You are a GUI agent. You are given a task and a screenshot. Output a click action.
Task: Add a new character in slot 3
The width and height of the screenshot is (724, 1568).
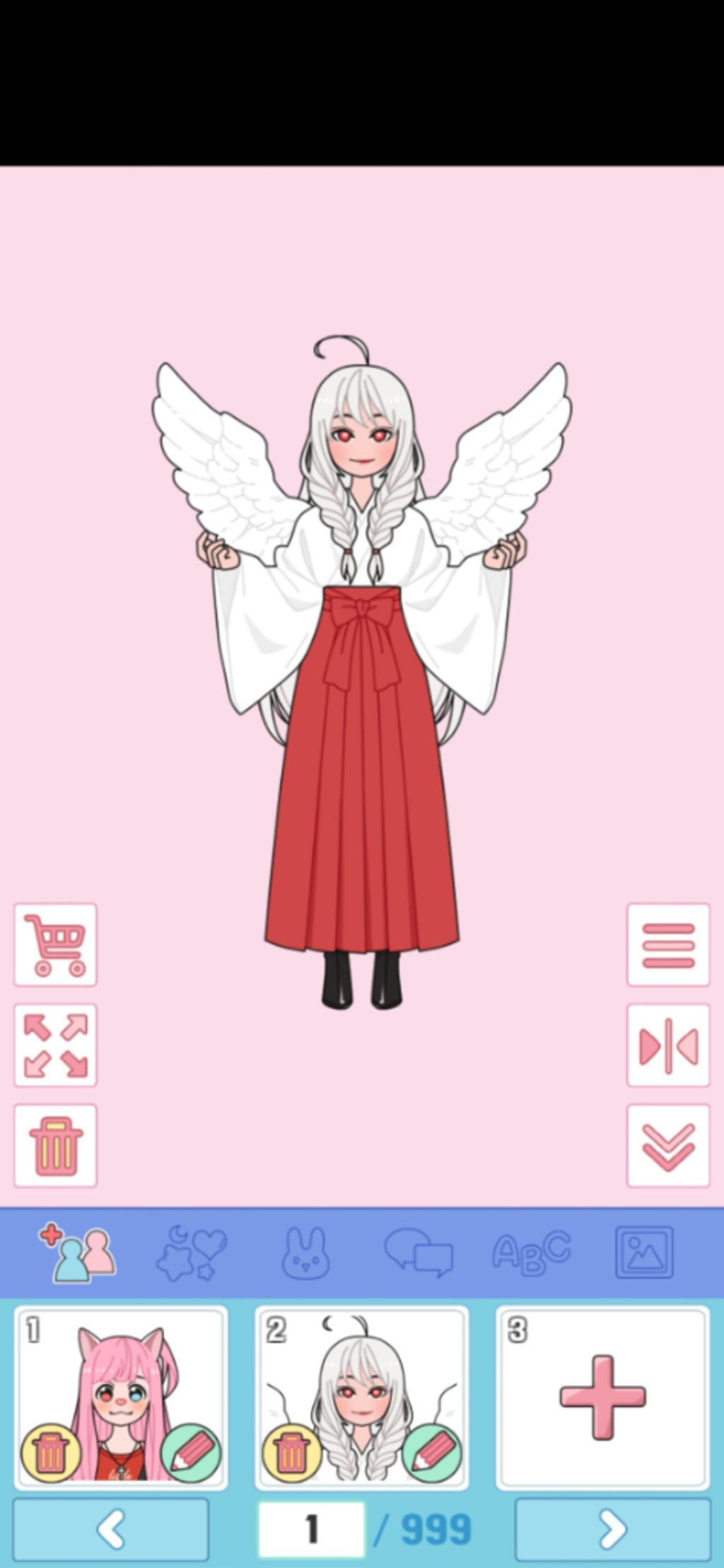tap(602, 1397)
